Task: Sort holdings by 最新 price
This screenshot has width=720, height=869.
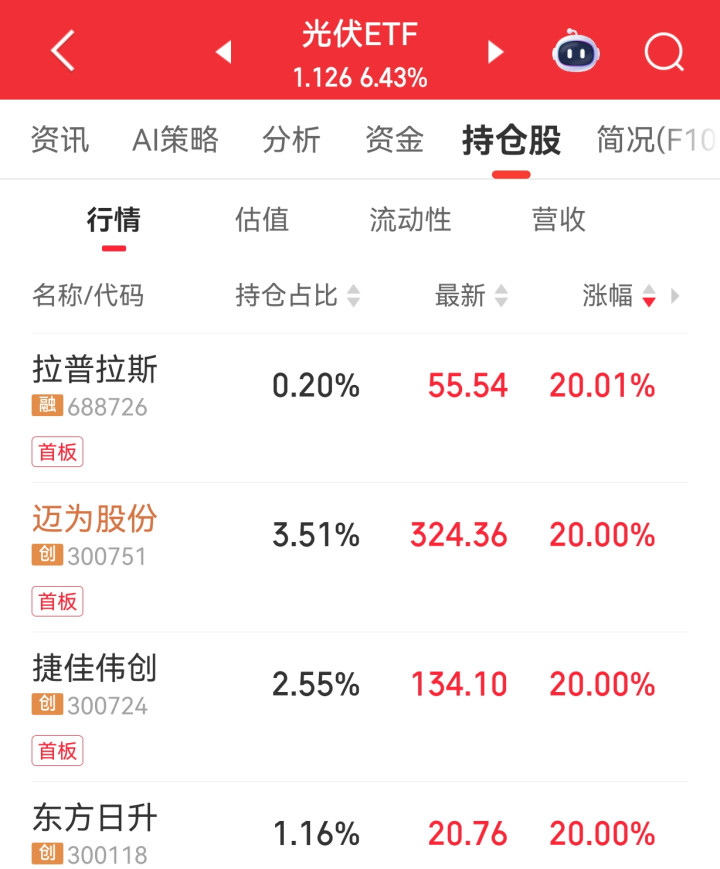Action: tap(471, 295)
